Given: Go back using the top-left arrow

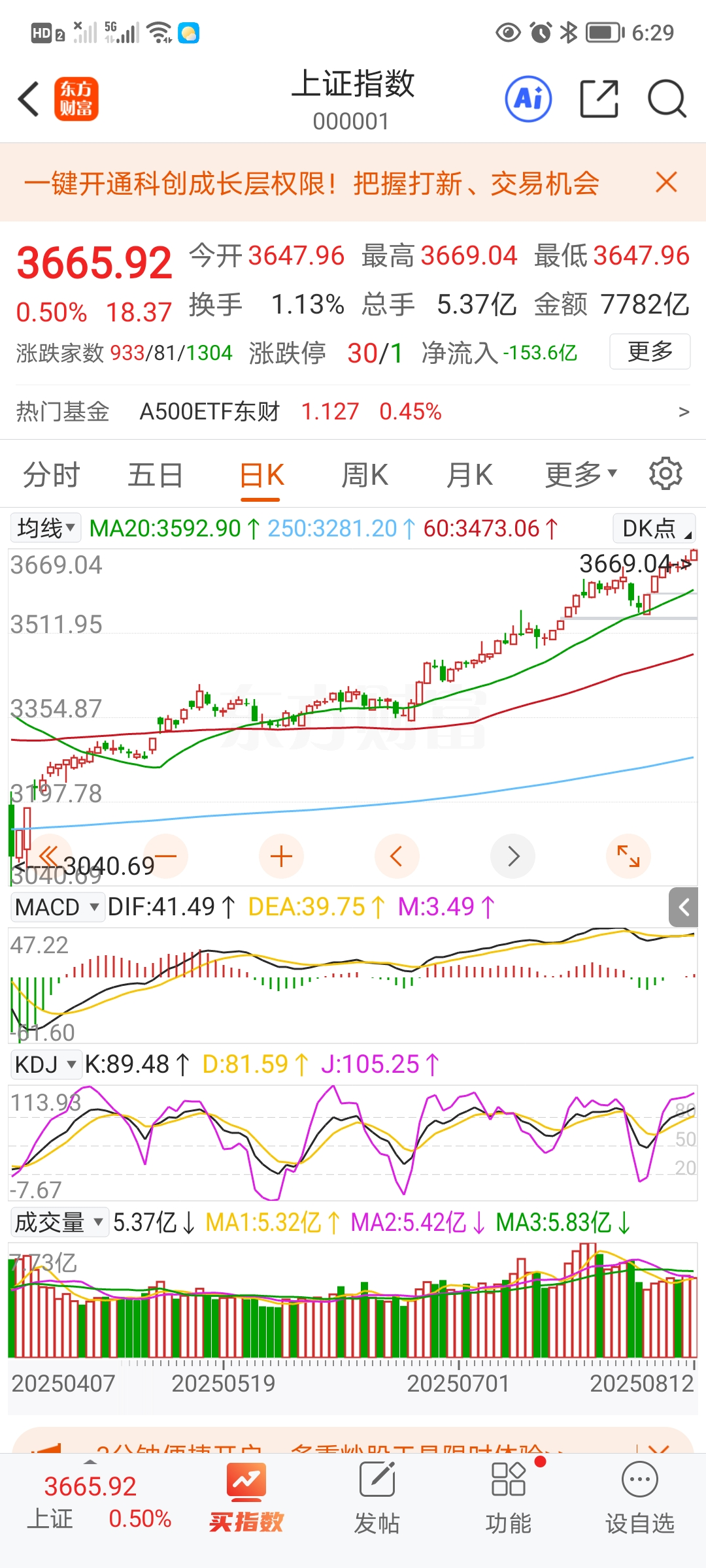Looking at the screenshot, I should [x=29, y=99].
